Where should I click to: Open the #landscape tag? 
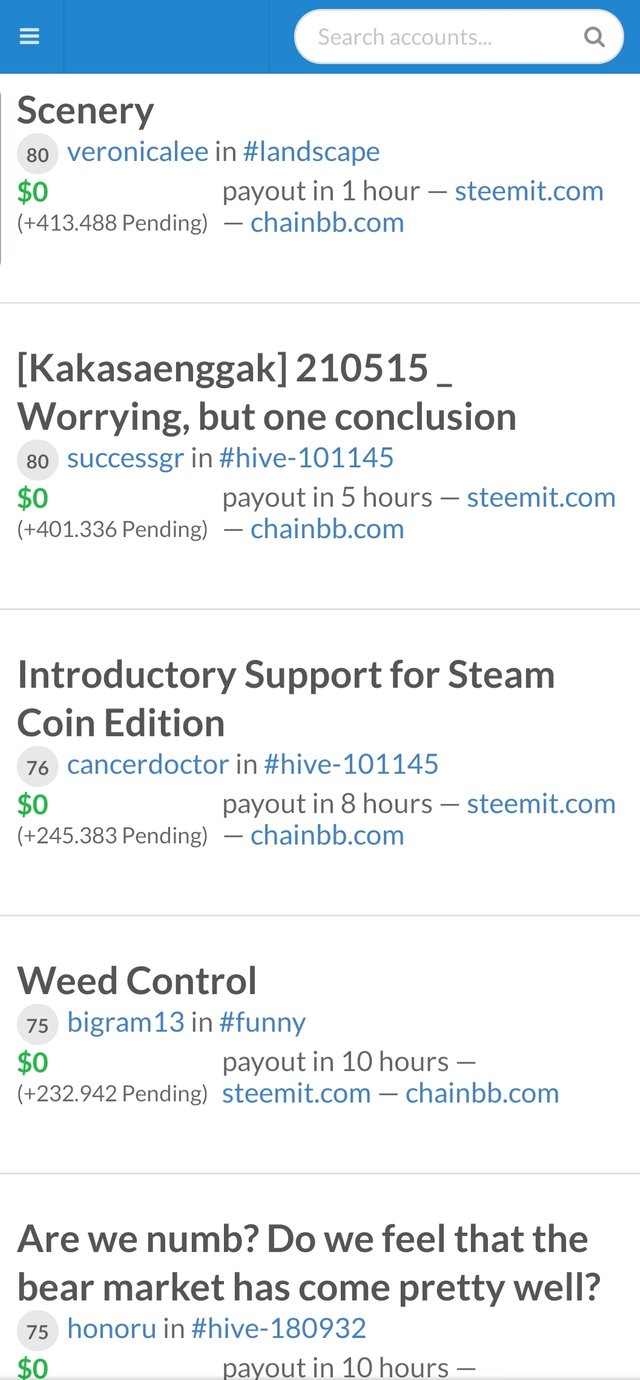pyautogui.click(x=311, y=152)
